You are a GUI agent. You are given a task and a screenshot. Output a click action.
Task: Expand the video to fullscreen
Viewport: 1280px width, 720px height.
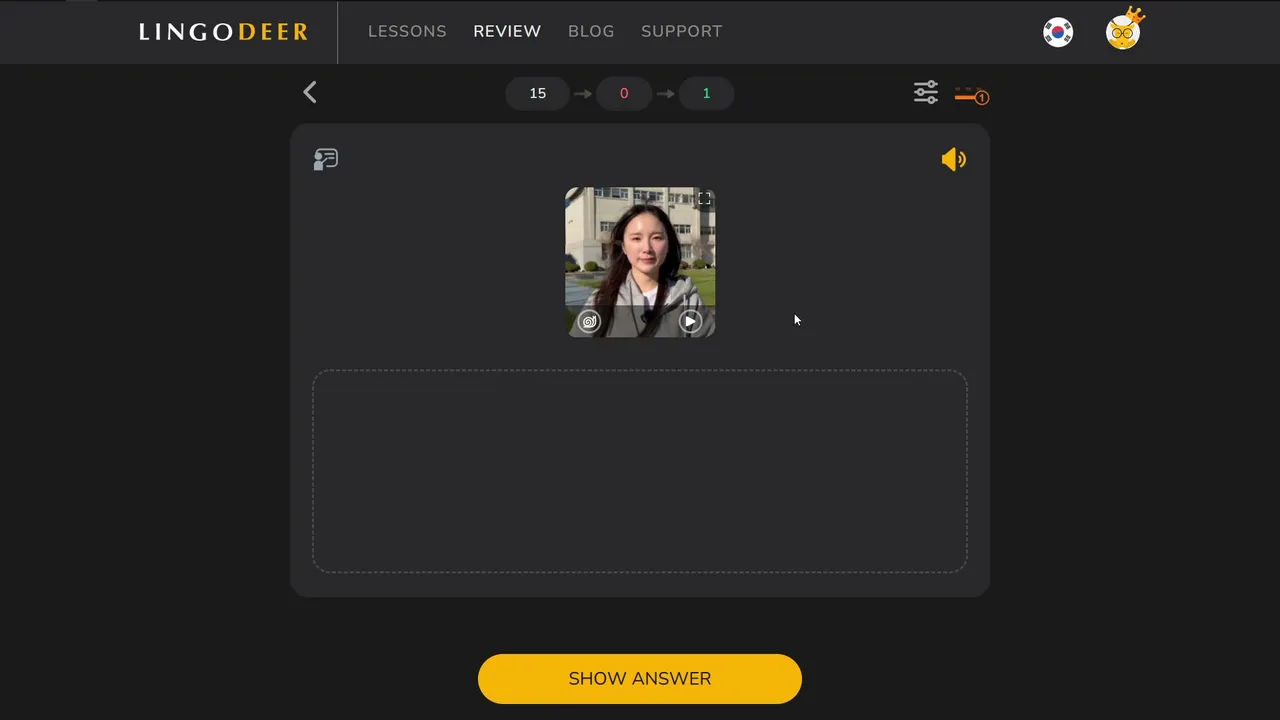704,199
